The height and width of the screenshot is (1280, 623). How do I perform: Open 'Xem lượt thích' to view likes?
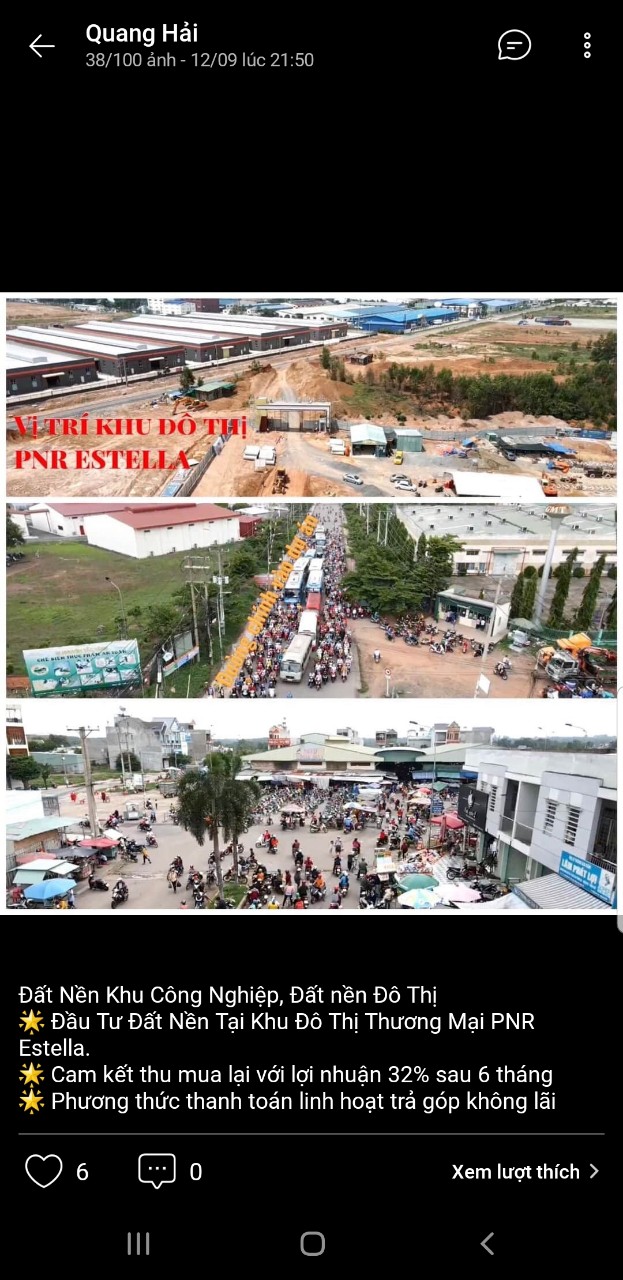coord(525,1171)
